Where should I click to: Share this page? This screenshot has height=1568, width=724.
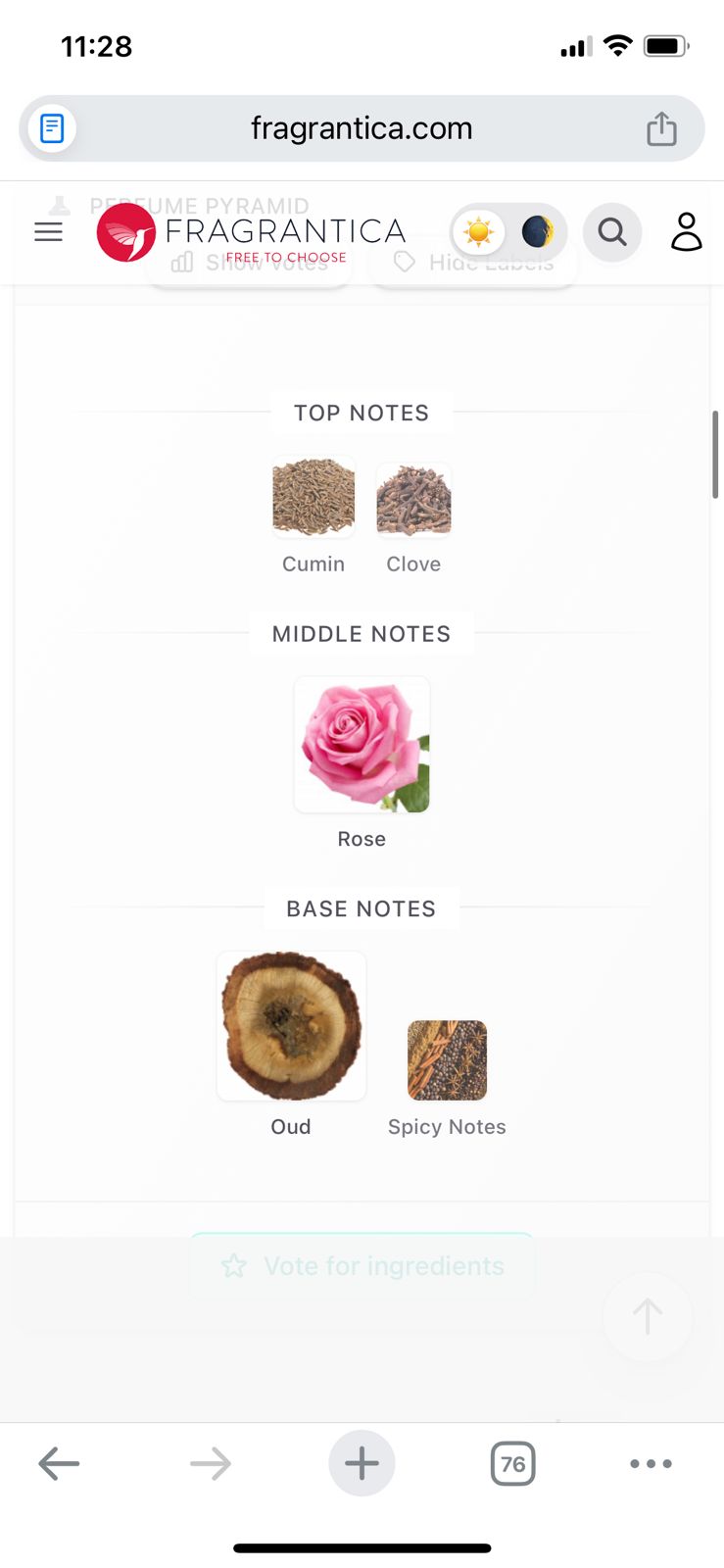(x=661, y=128)
